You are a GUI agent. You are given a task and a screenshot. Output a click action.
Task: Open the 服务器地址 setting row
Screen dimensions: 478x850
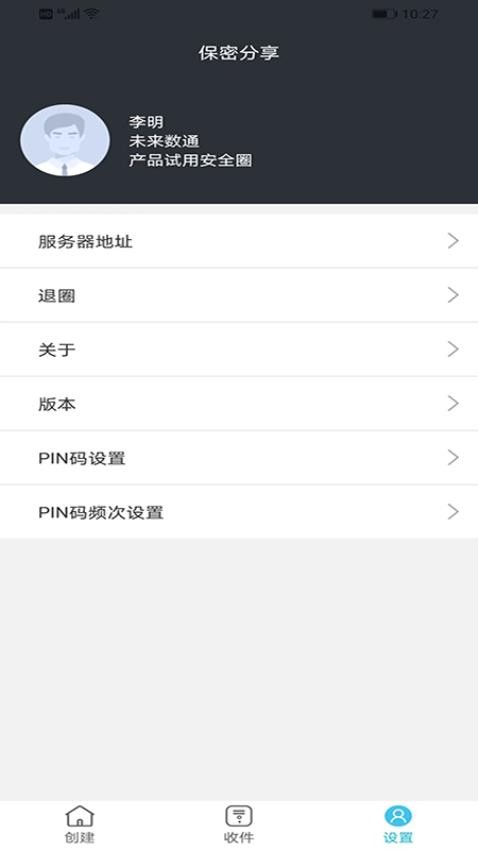coord(239,241)
